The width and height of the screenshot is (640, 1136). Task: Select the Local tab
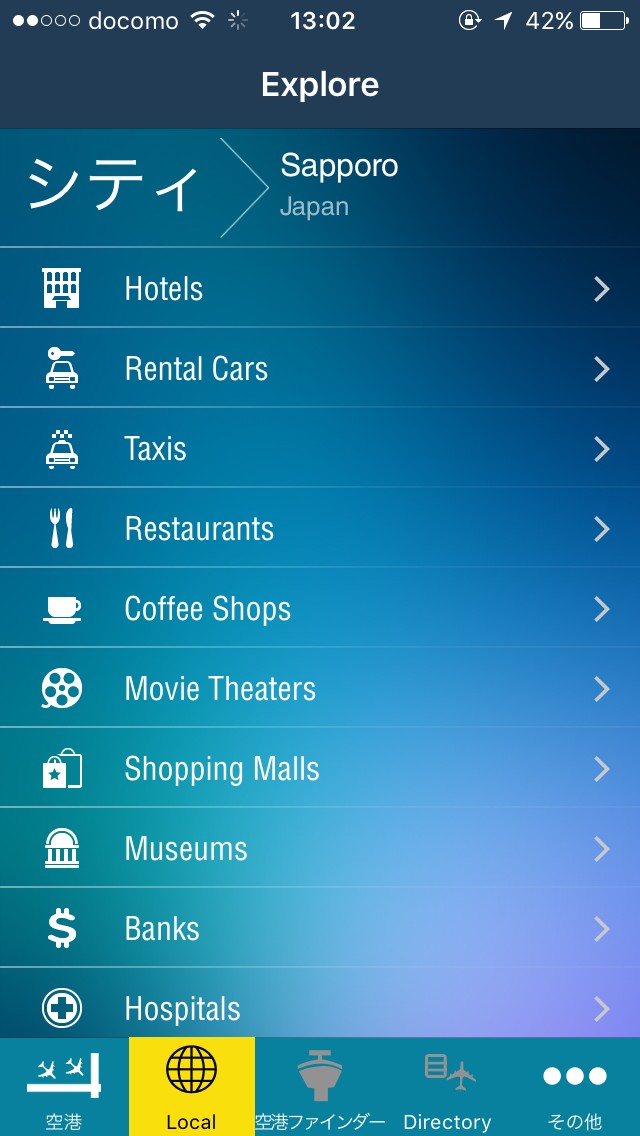pos(192,1087)
